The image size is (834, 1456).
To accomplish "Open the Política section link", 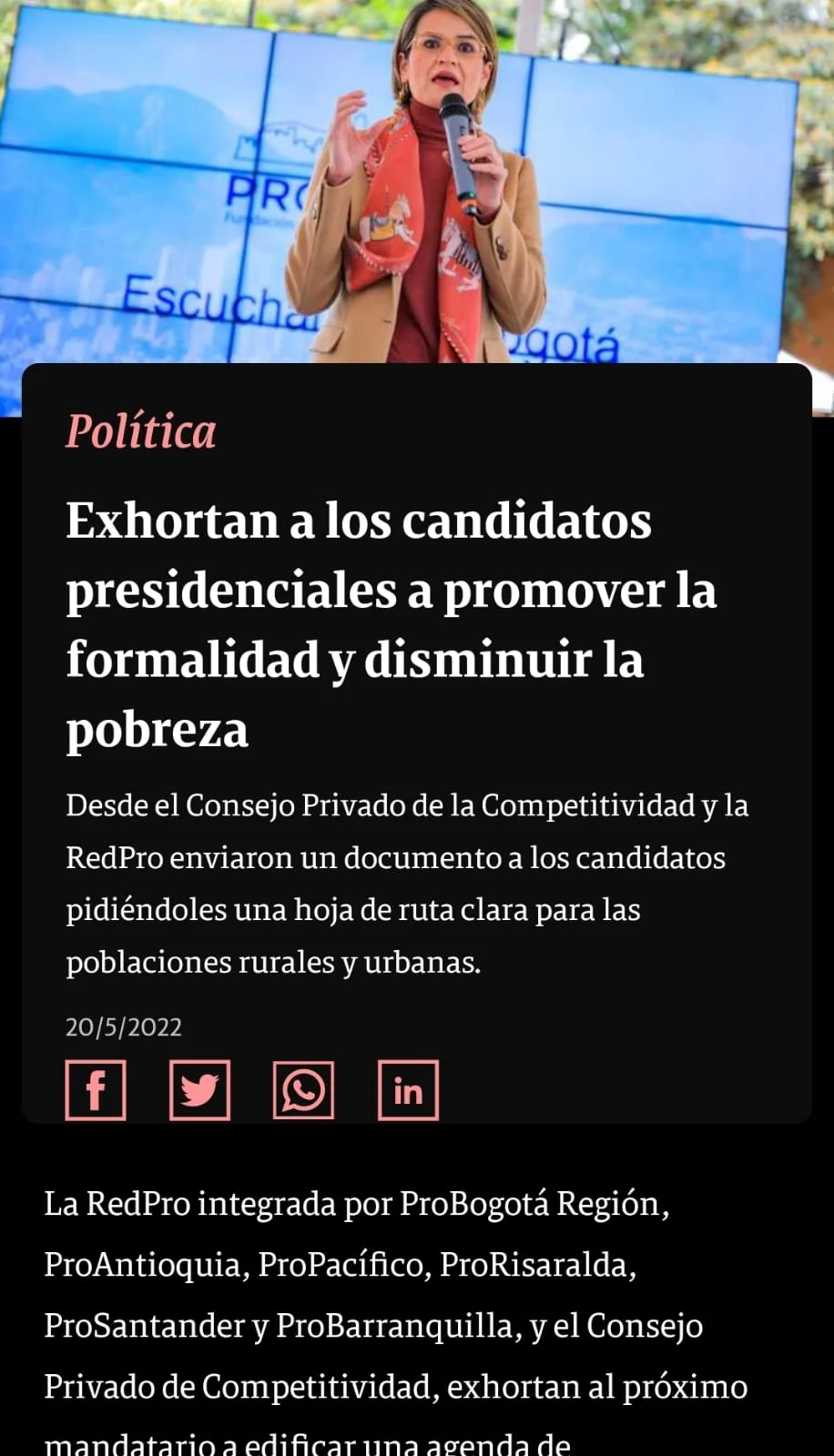I will pos(141,431).
